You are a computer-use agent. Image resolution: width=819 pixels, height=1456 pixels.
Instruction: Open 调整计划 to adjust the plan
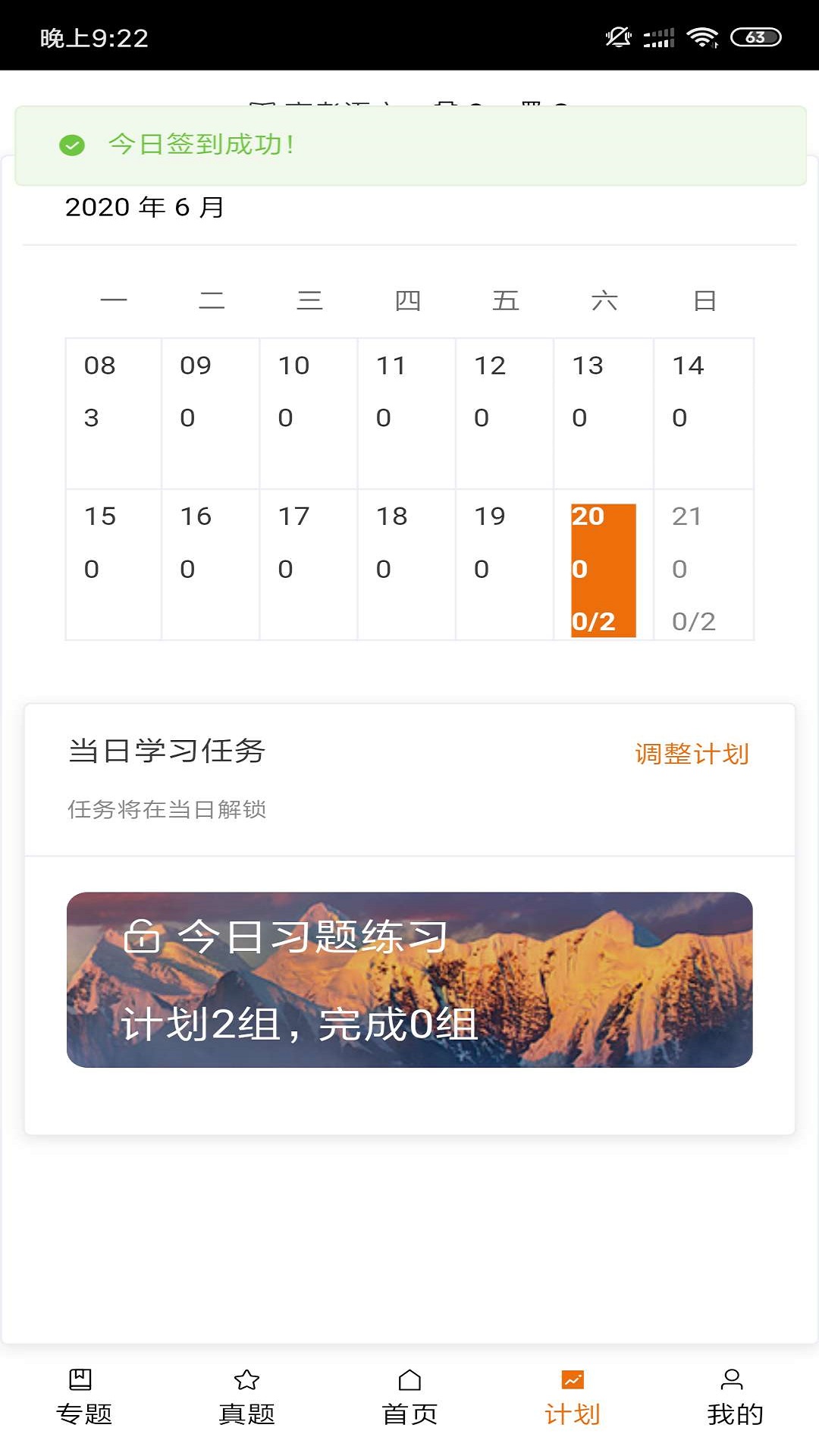(692, 753)
